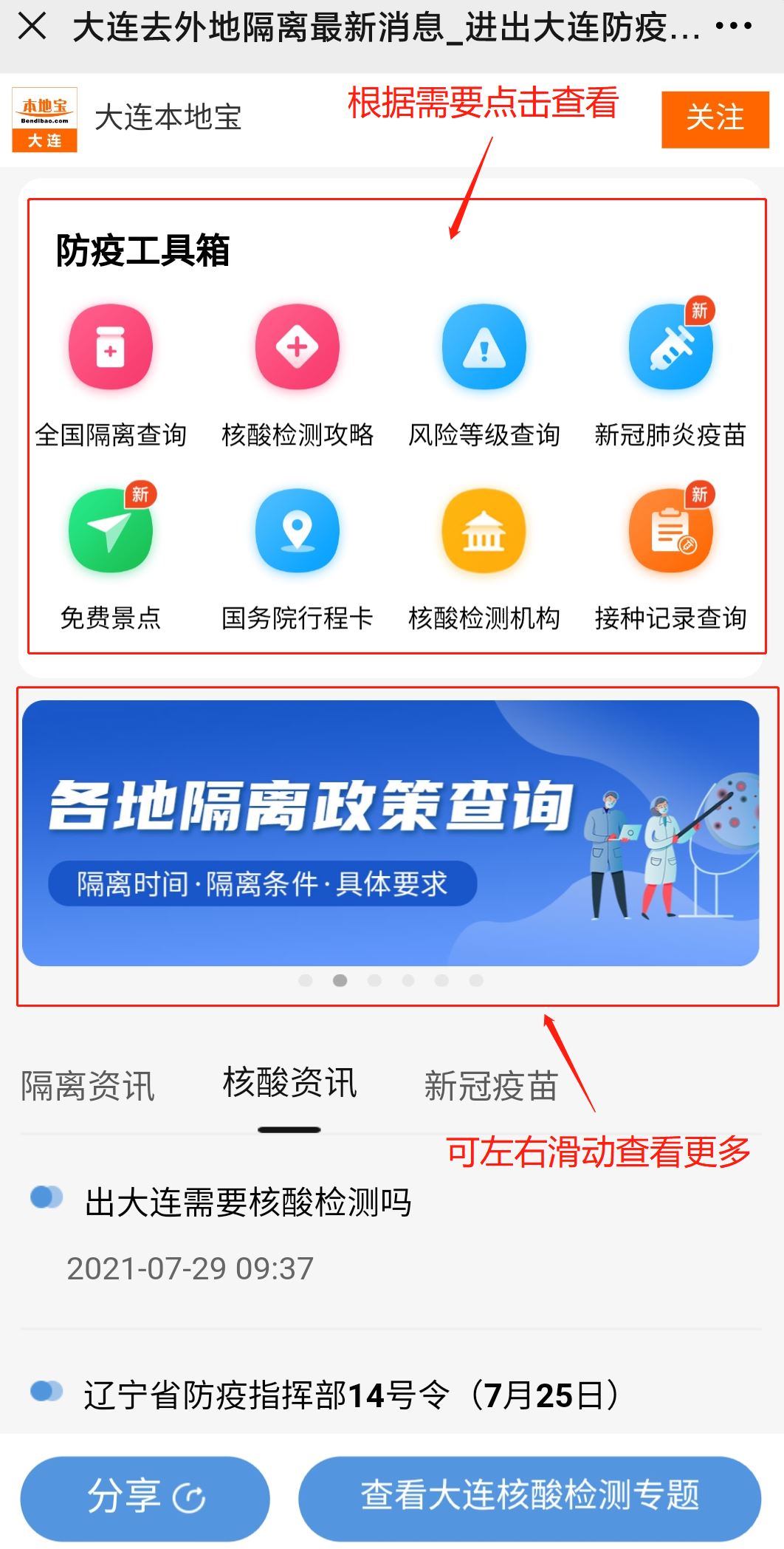The image size is (784, 1549).
Task: Open the 大连本地宝 account profile
Action: [x=168, y=118]
